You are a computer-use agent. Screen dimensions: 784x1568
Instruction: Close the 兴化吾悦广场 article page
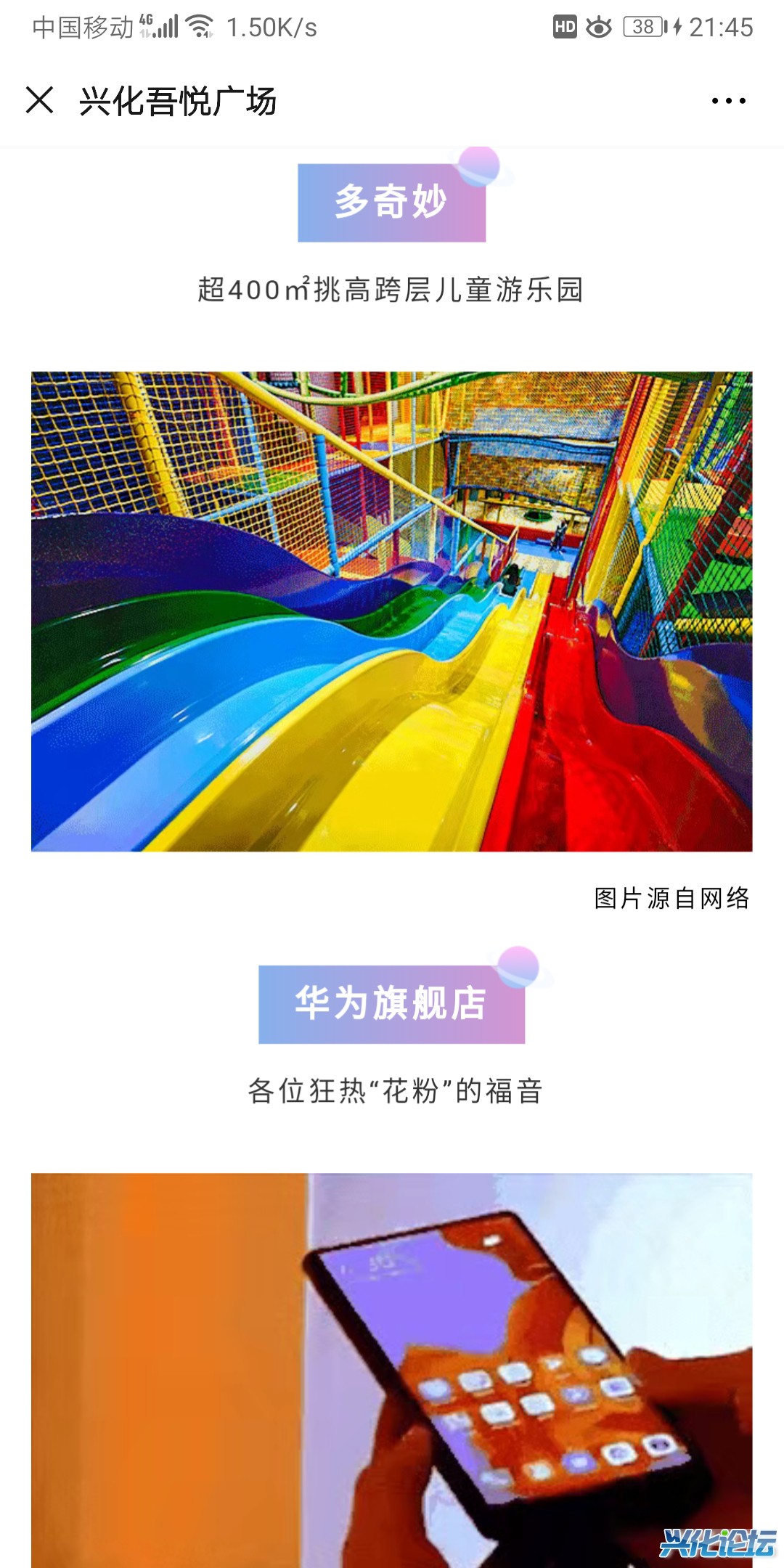(x=40, y=100)
